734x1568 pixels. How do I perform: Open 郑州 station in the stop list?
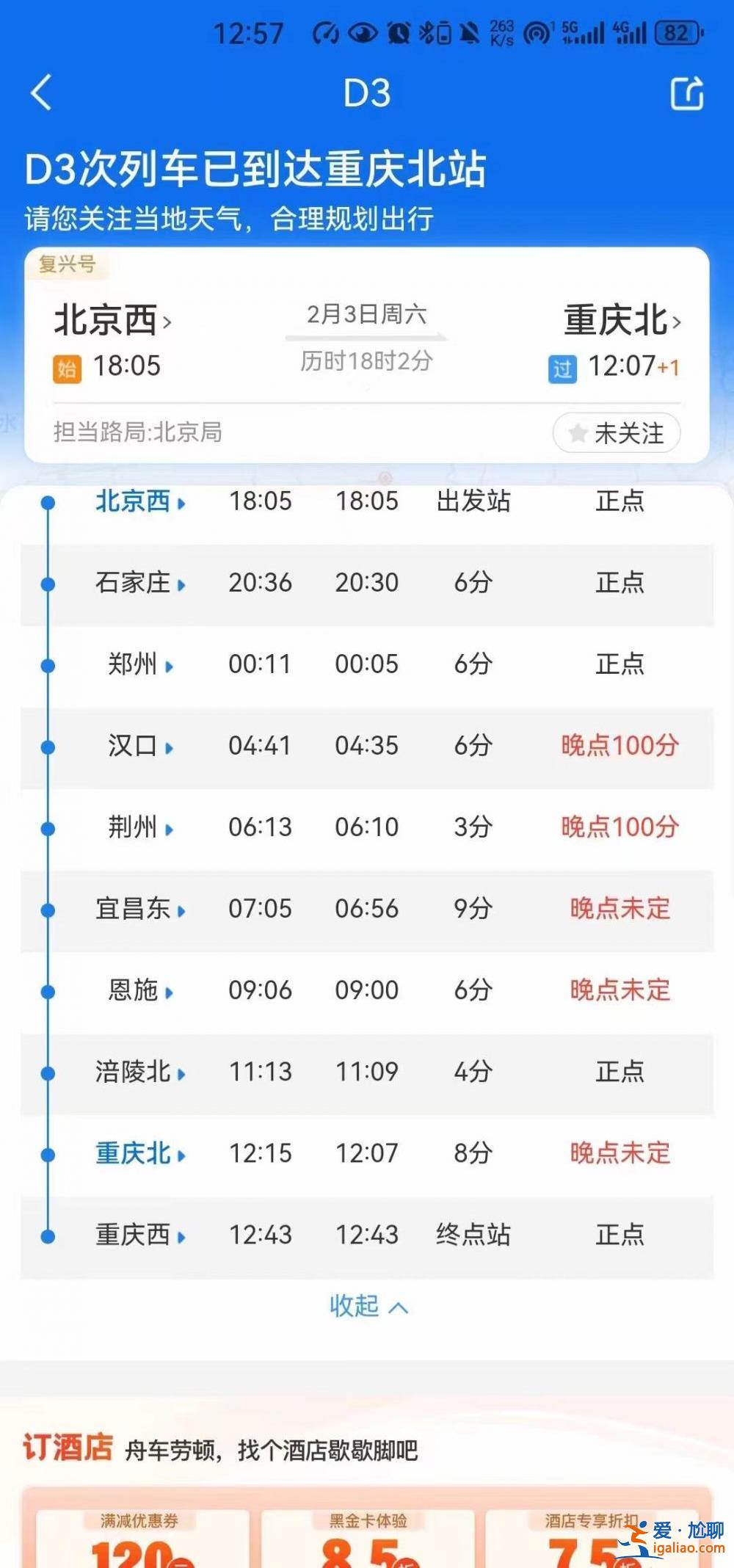click(139, 665)
